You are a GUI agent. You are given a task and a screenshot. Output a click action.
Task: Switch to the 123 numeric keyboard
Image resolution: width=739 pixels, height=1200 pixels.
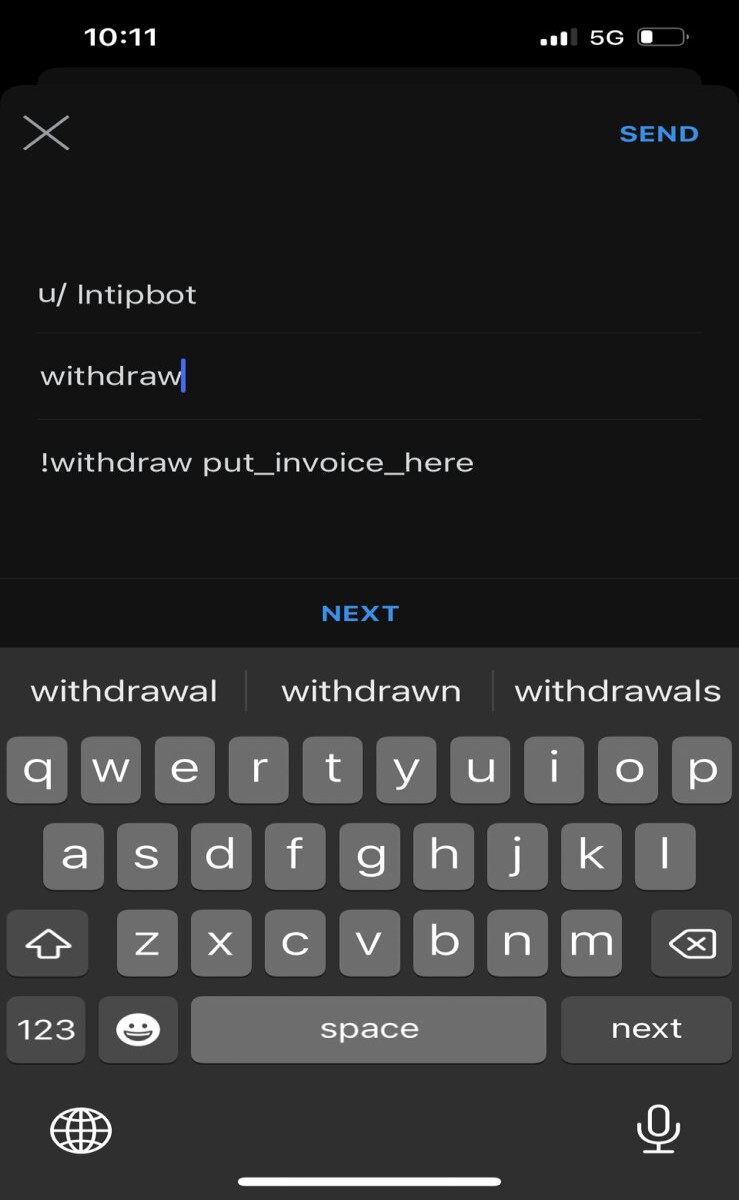[46, 1029]
